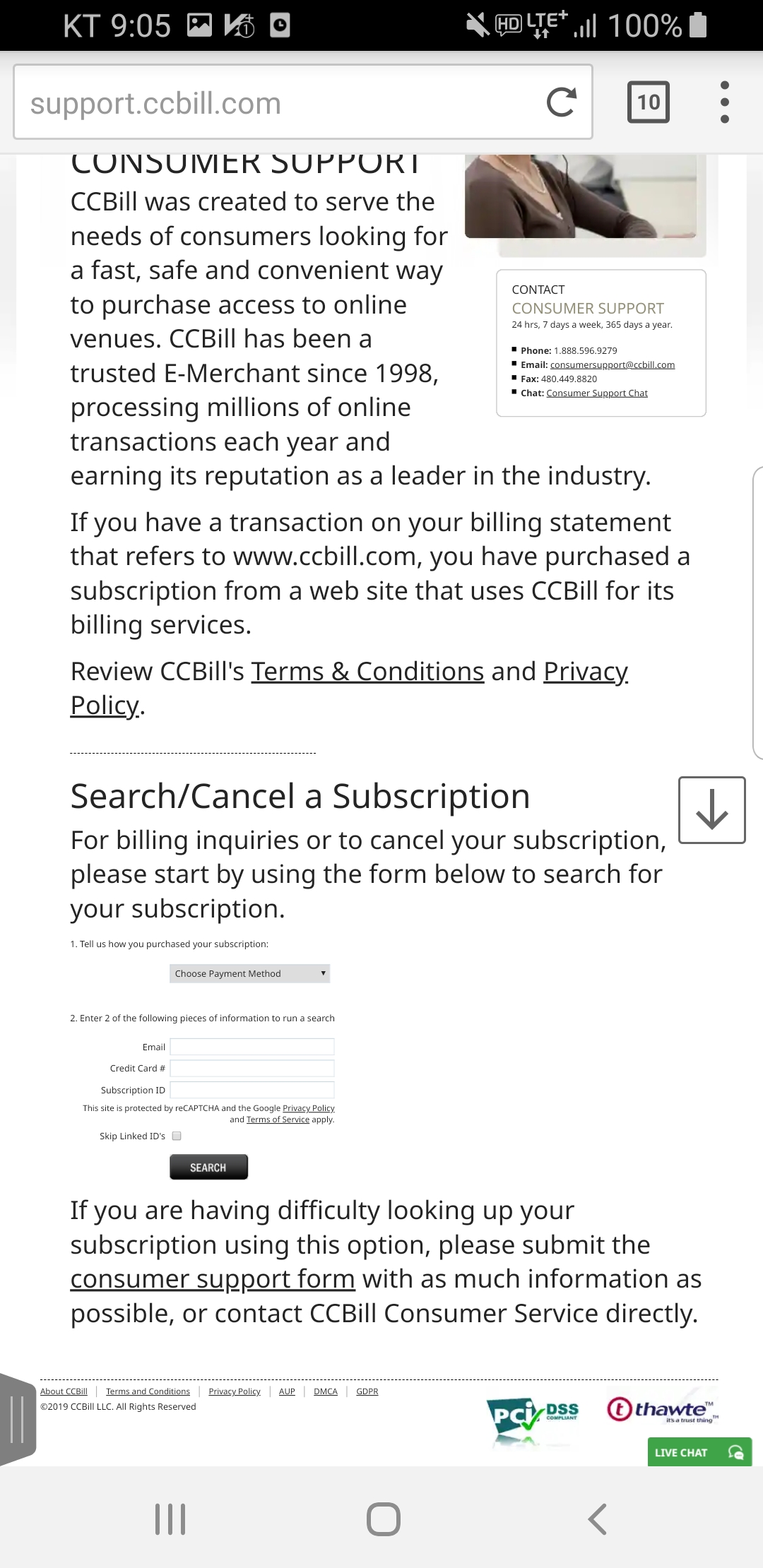The image size is (763, 1568).
Task: Tap the down arrow button
Action: pyautogui.click(x=711, y=810)
